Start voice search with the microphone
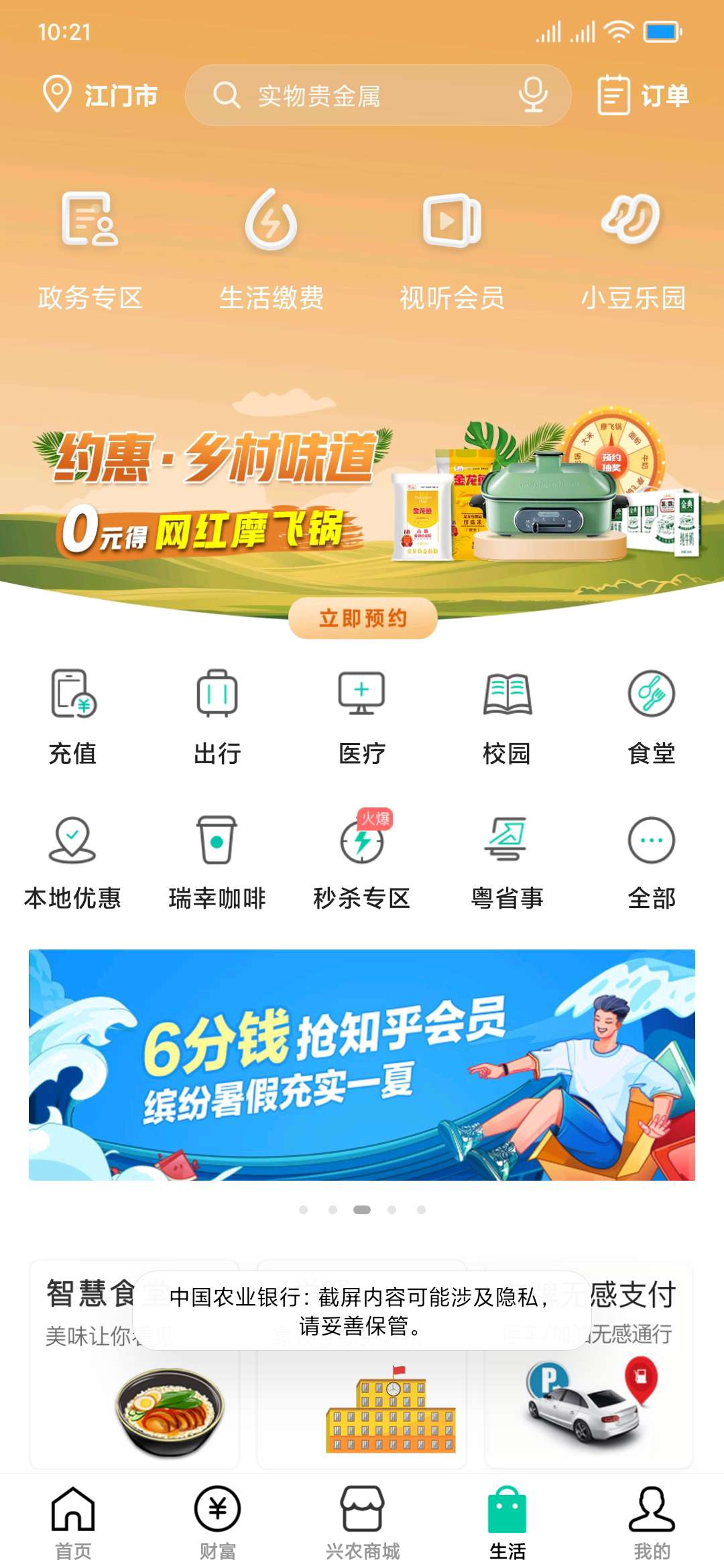Screen dimensions: 724x1568 [533, 95]
